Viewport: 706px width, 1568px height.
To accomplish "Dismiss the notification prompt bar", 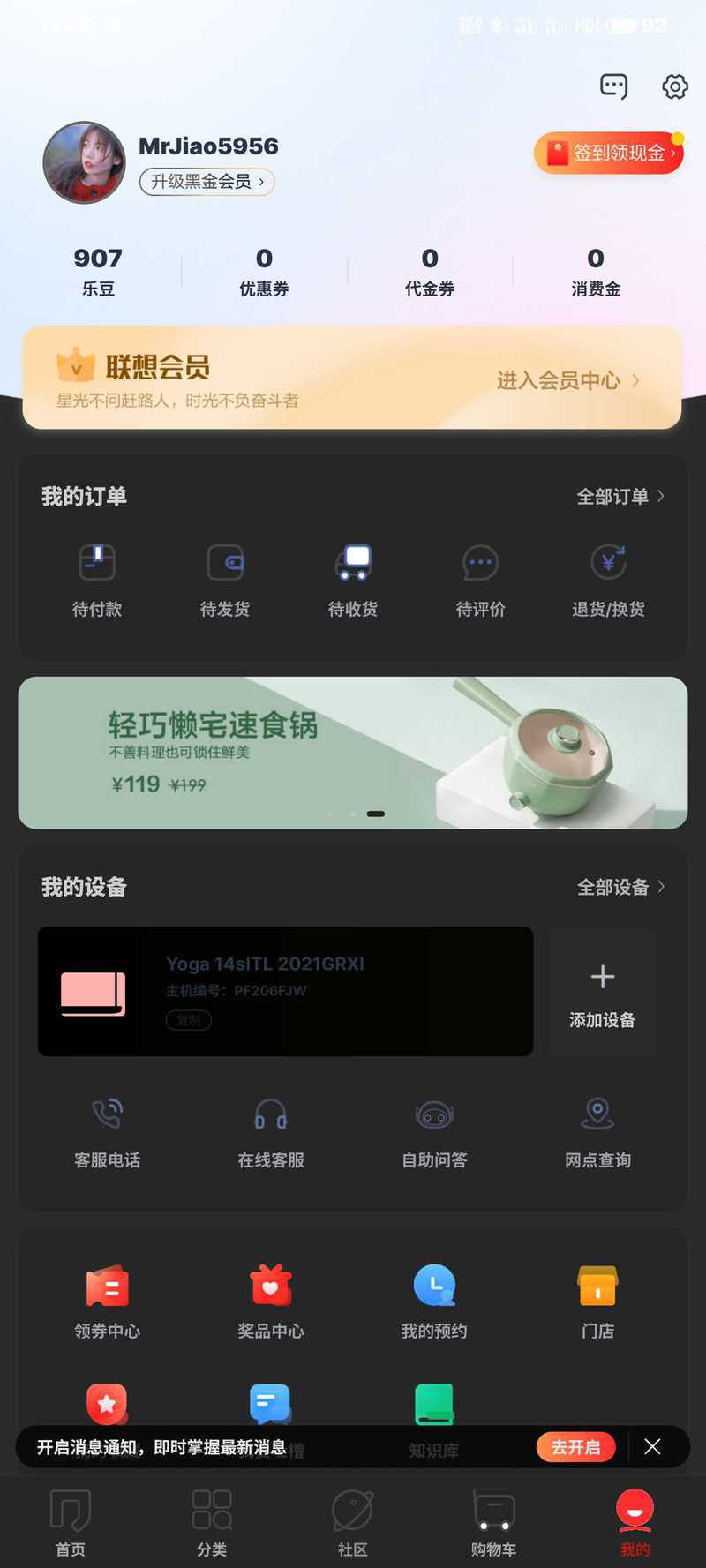I will (x=652, y=1447).
